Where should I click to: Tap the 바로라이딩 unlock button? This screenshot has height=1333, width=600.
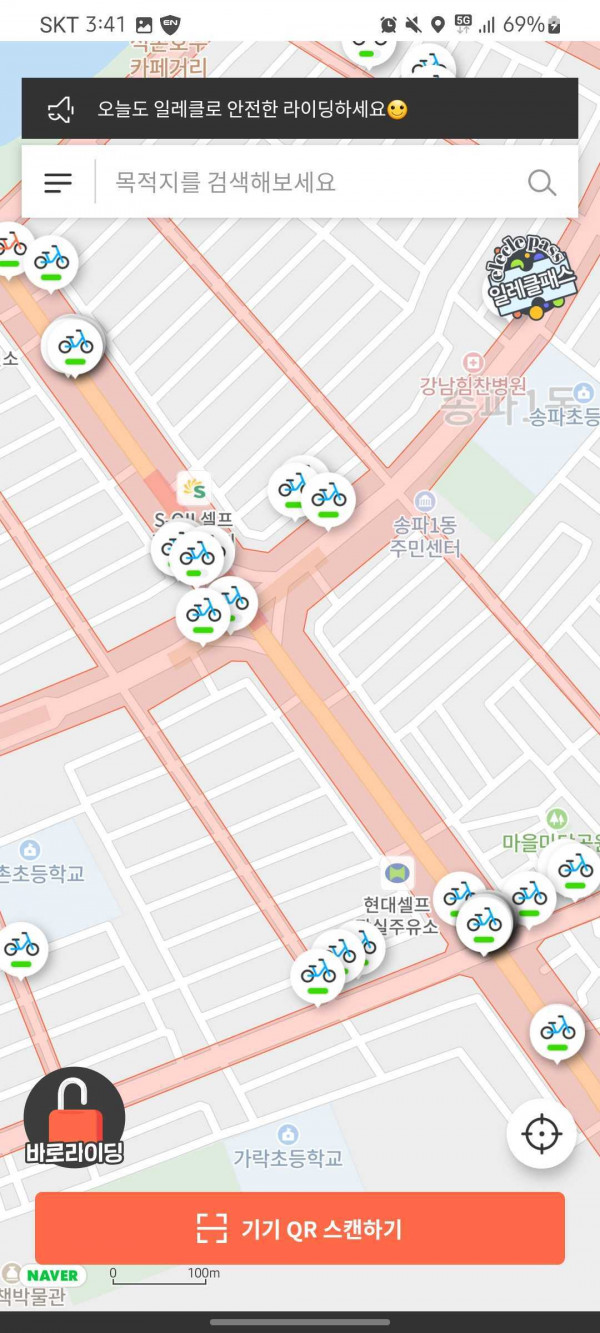pos(74,1118)
